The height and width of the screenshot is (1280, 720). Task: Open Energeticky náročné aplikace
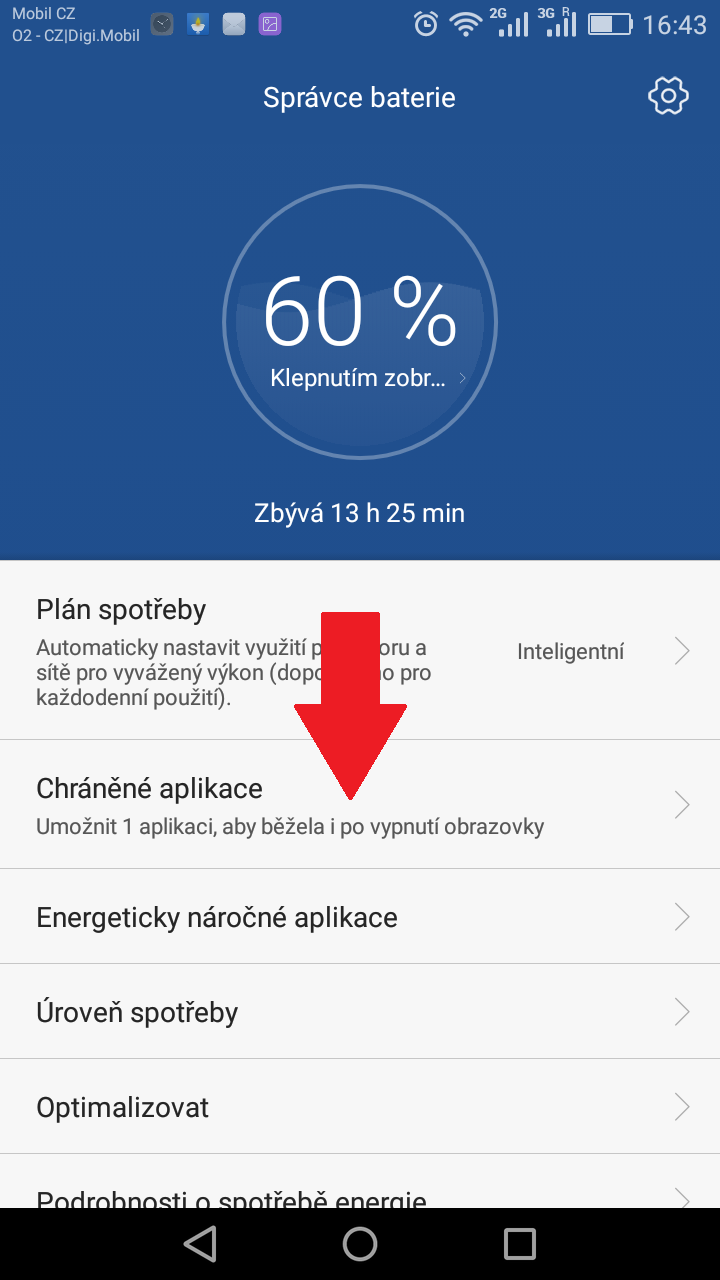[360, 917]
